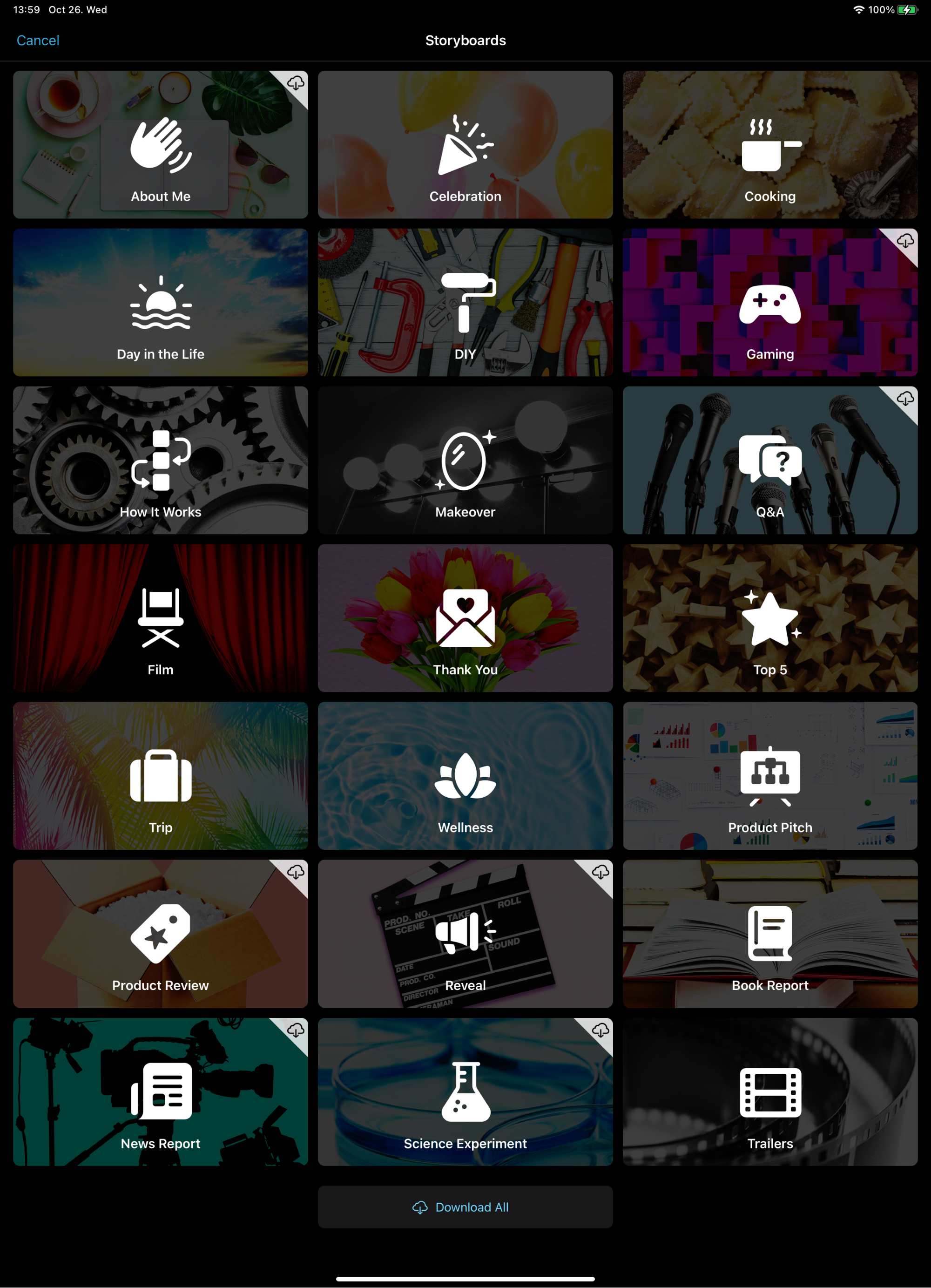The image size is (931, 1288).
Task: Open the Q&A storyboard
Action: pyautogui.click(x=770, y=461)
